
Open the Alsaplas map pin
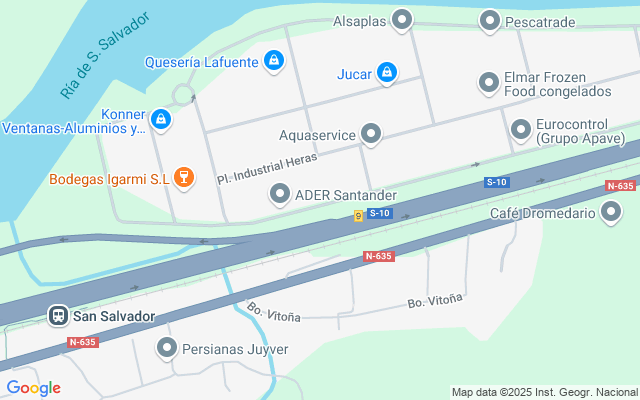coord(402,19)
